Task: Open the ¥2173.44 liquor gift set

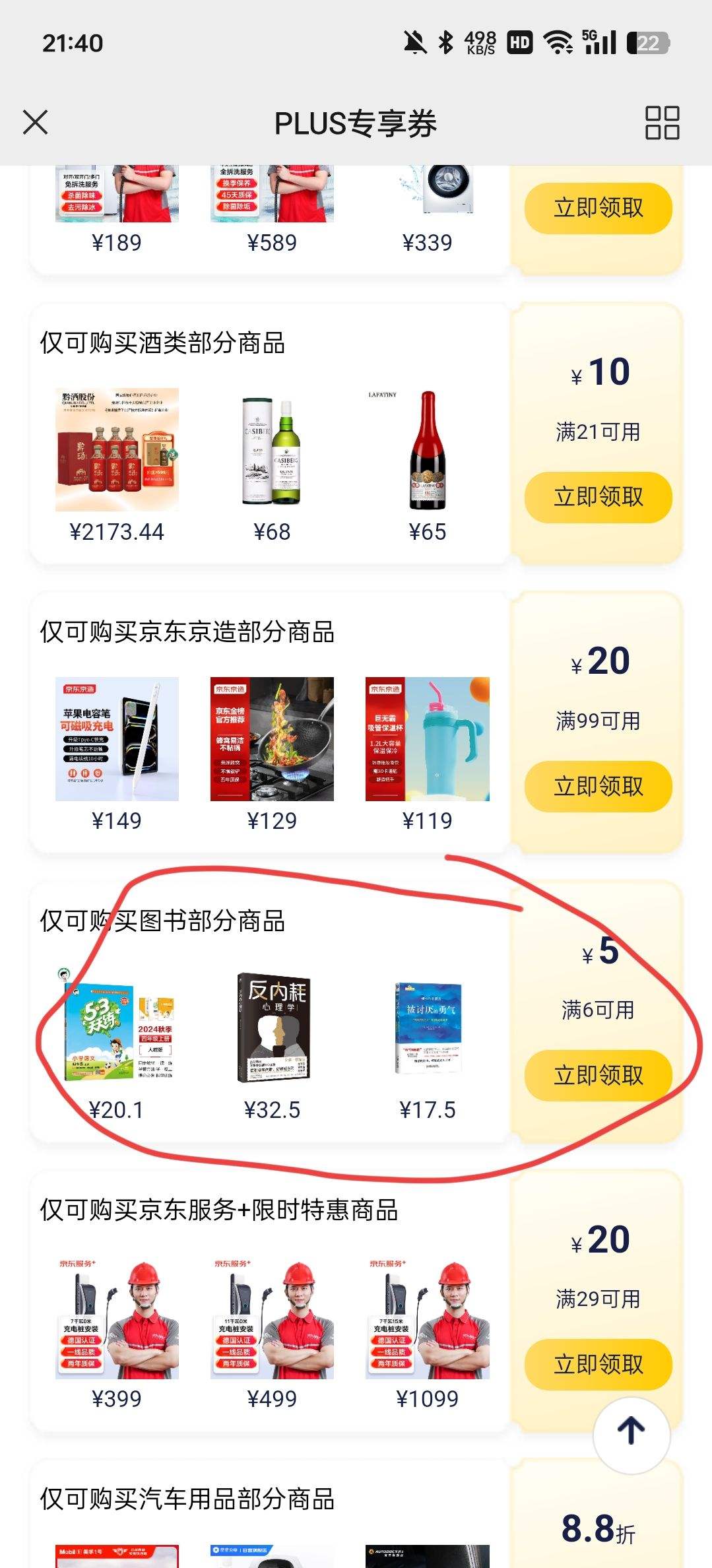Action: [x=117, y=450]
